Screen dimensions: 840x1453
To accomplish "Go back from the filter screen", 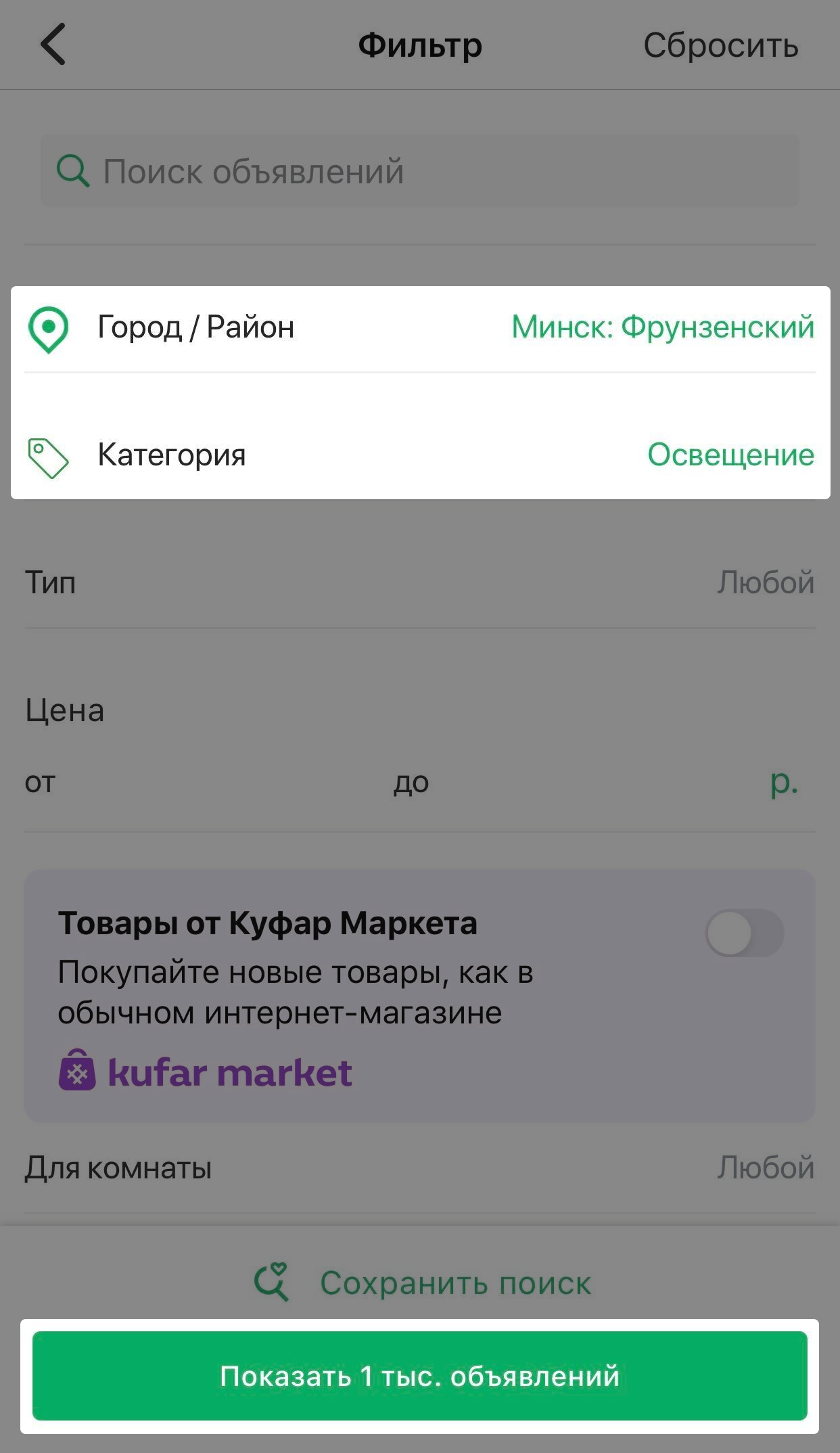I will point(53,45).
